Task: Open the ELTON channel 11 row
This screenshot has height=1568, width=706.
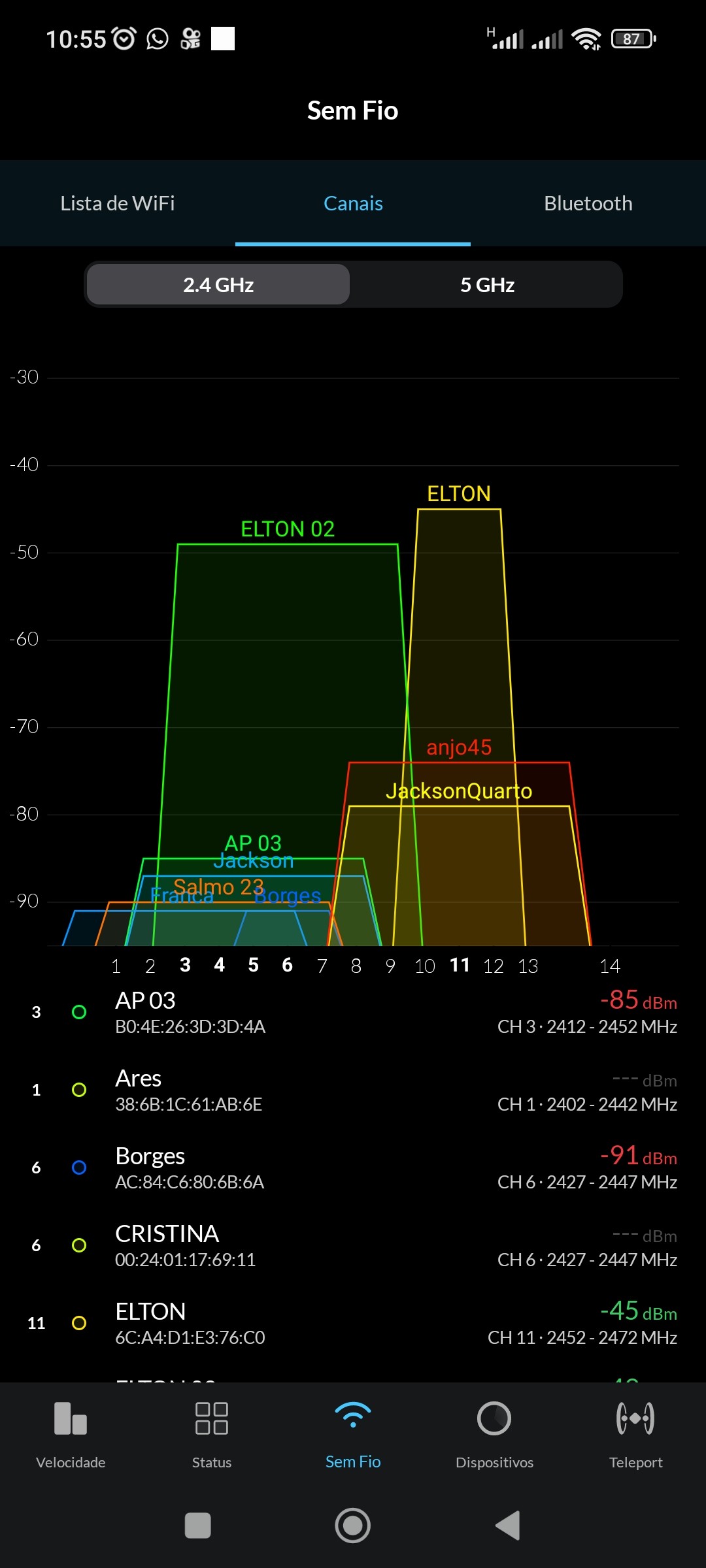Action: click(x=353, y=1323)
